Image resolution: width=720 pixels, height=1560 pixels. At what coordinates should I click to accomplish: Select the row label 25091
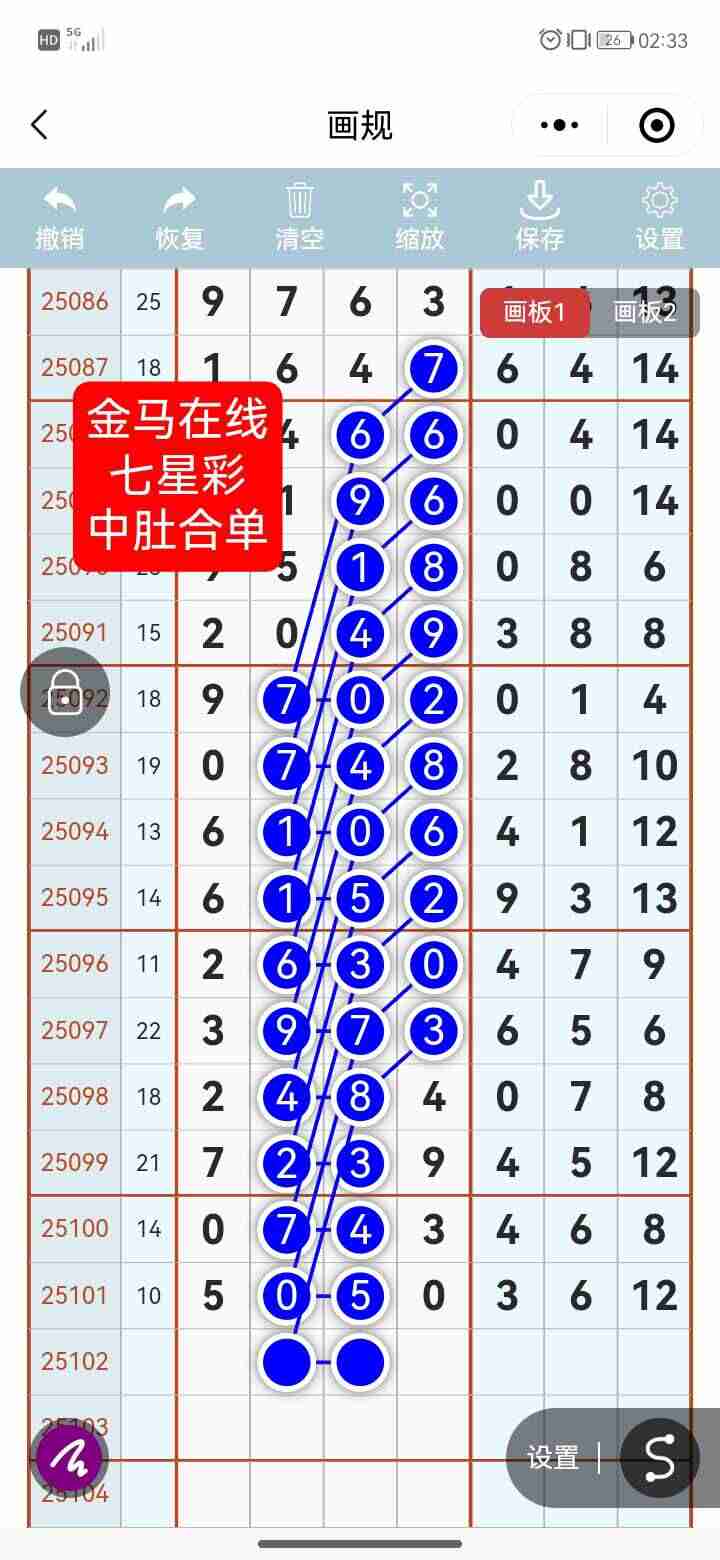click(74, 632)
